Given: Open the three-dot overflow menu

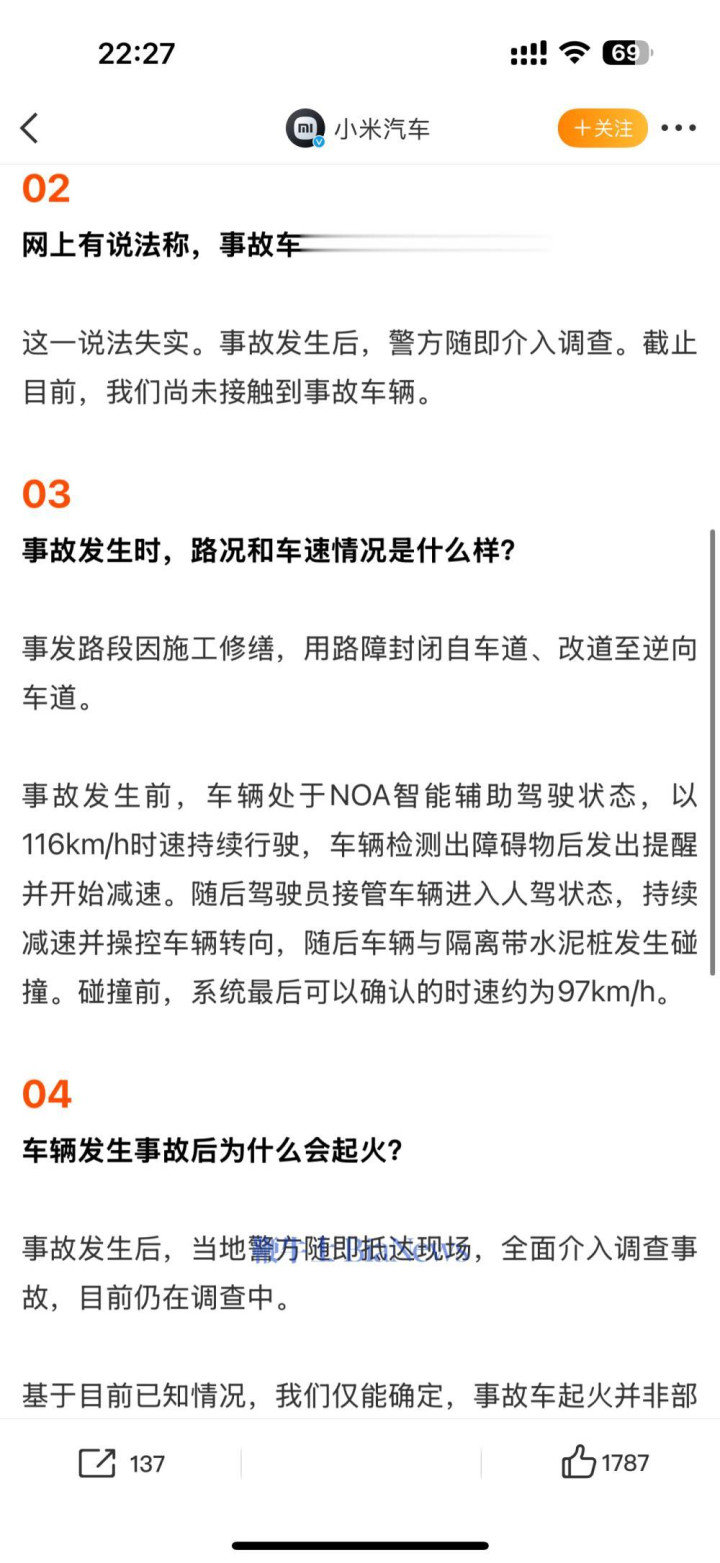Looking at the screenshot, I should pos(679,128).
